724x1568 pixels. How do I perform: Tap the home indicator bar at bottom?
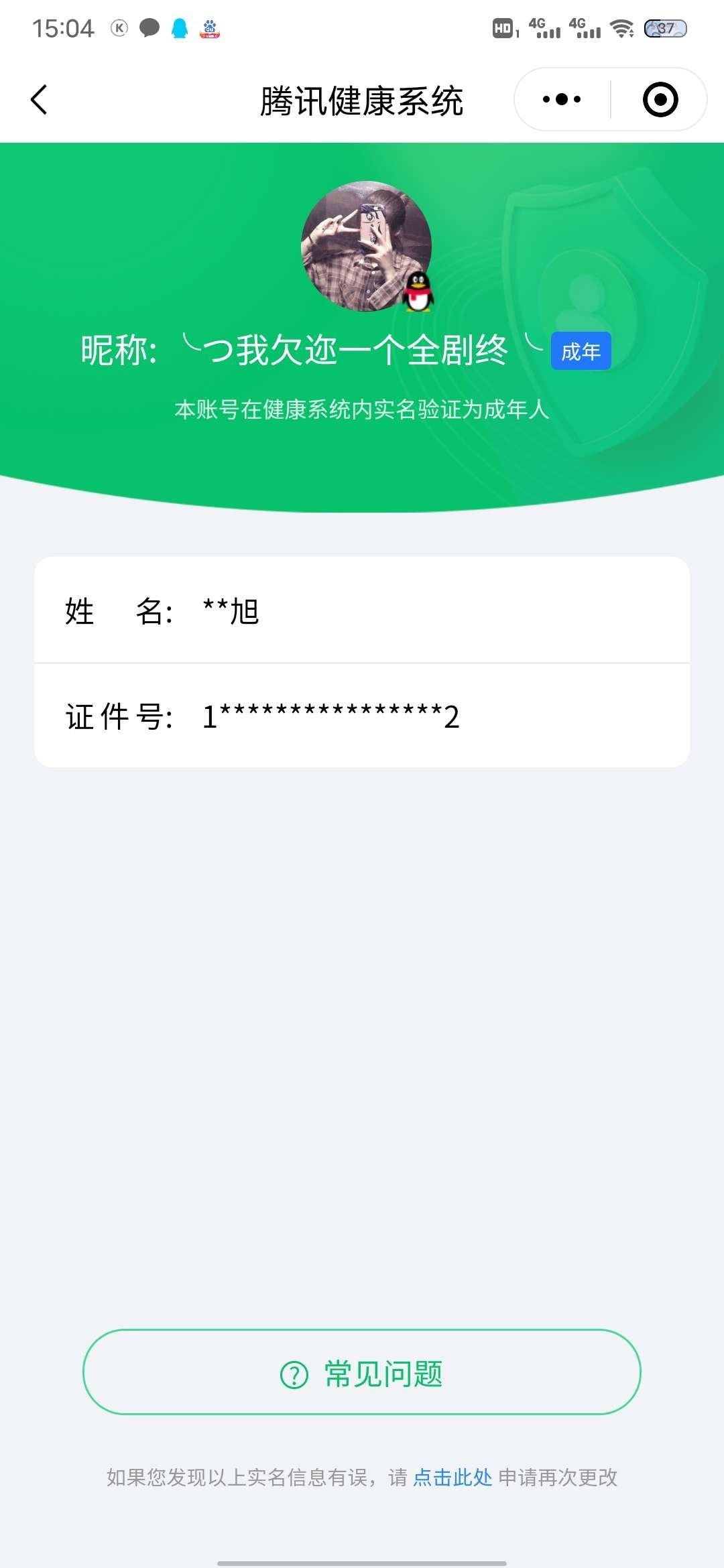[x=362, y=1561]
